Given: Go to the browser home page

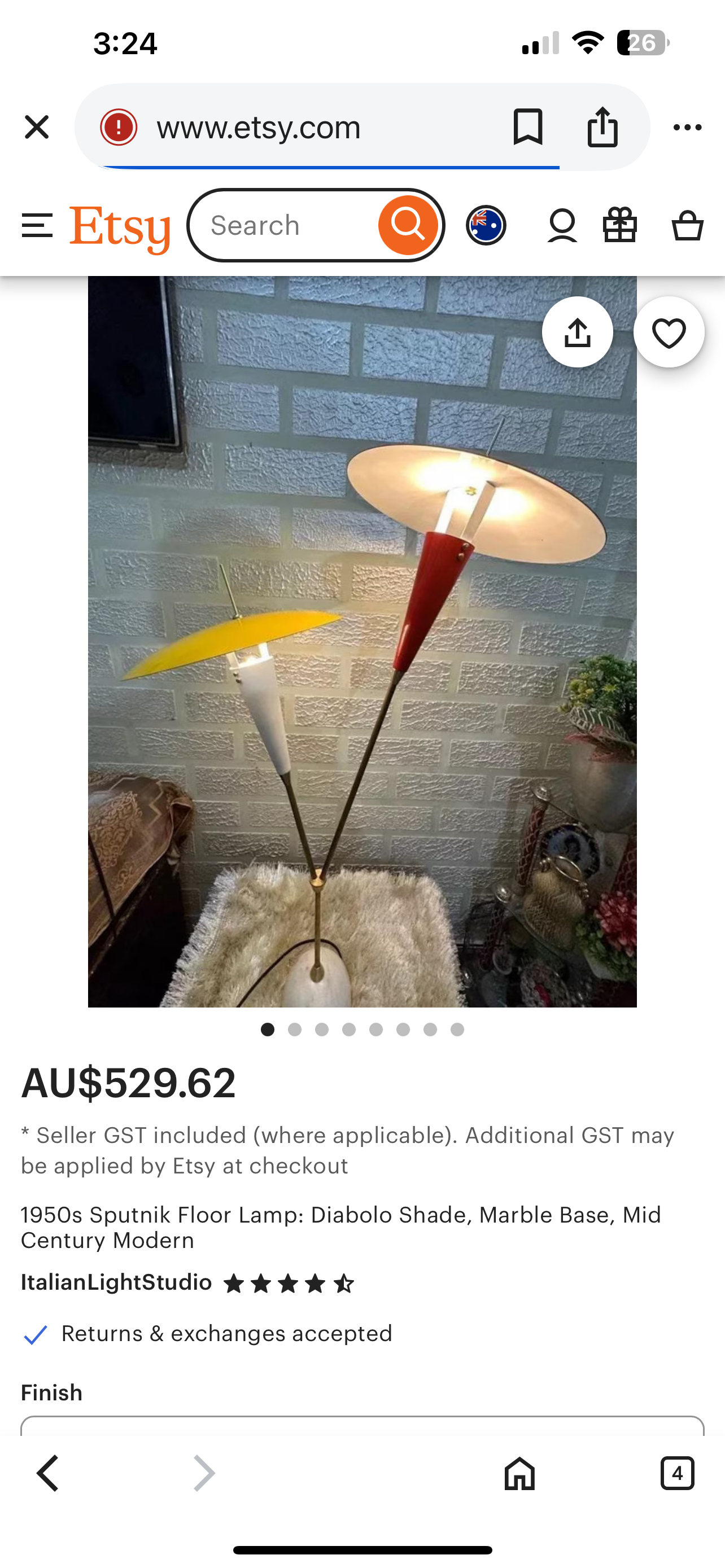Looking at the screenshot, I should (x=519, y=1474).
